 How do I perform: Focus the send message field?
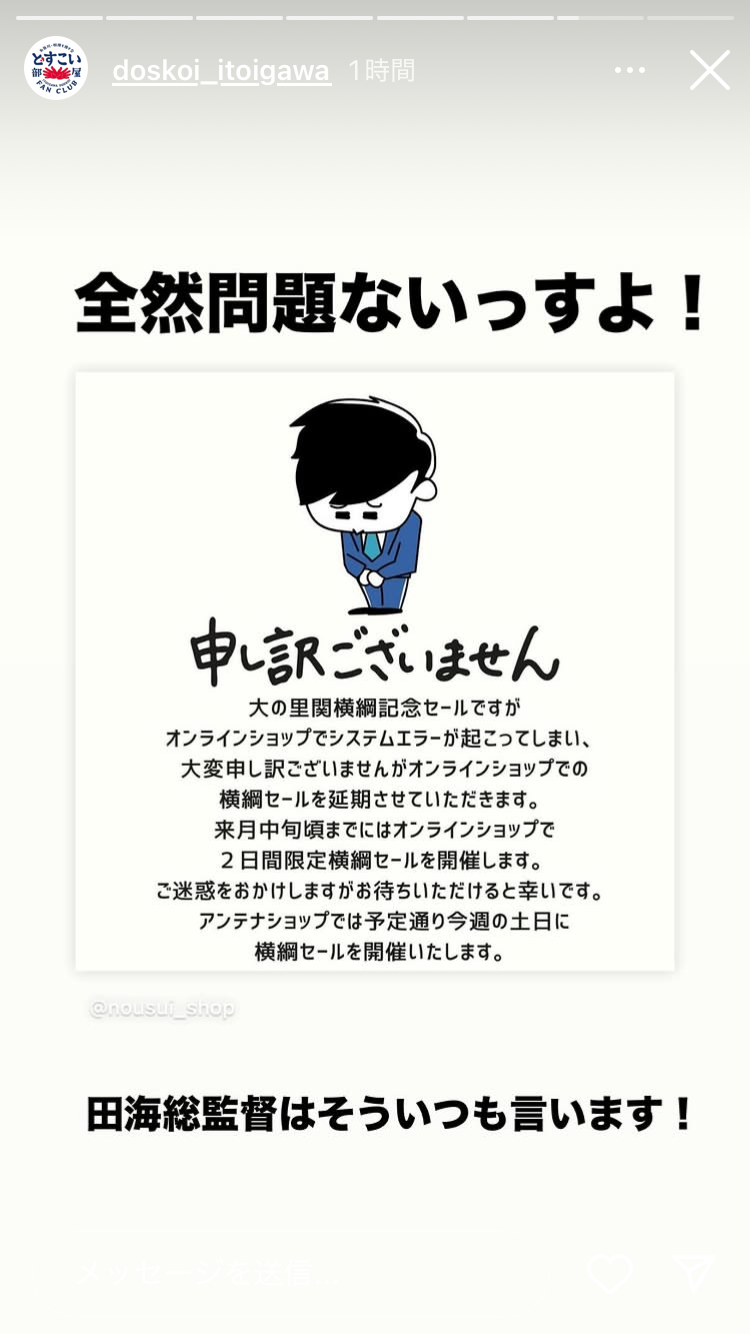pos(300,1272)
